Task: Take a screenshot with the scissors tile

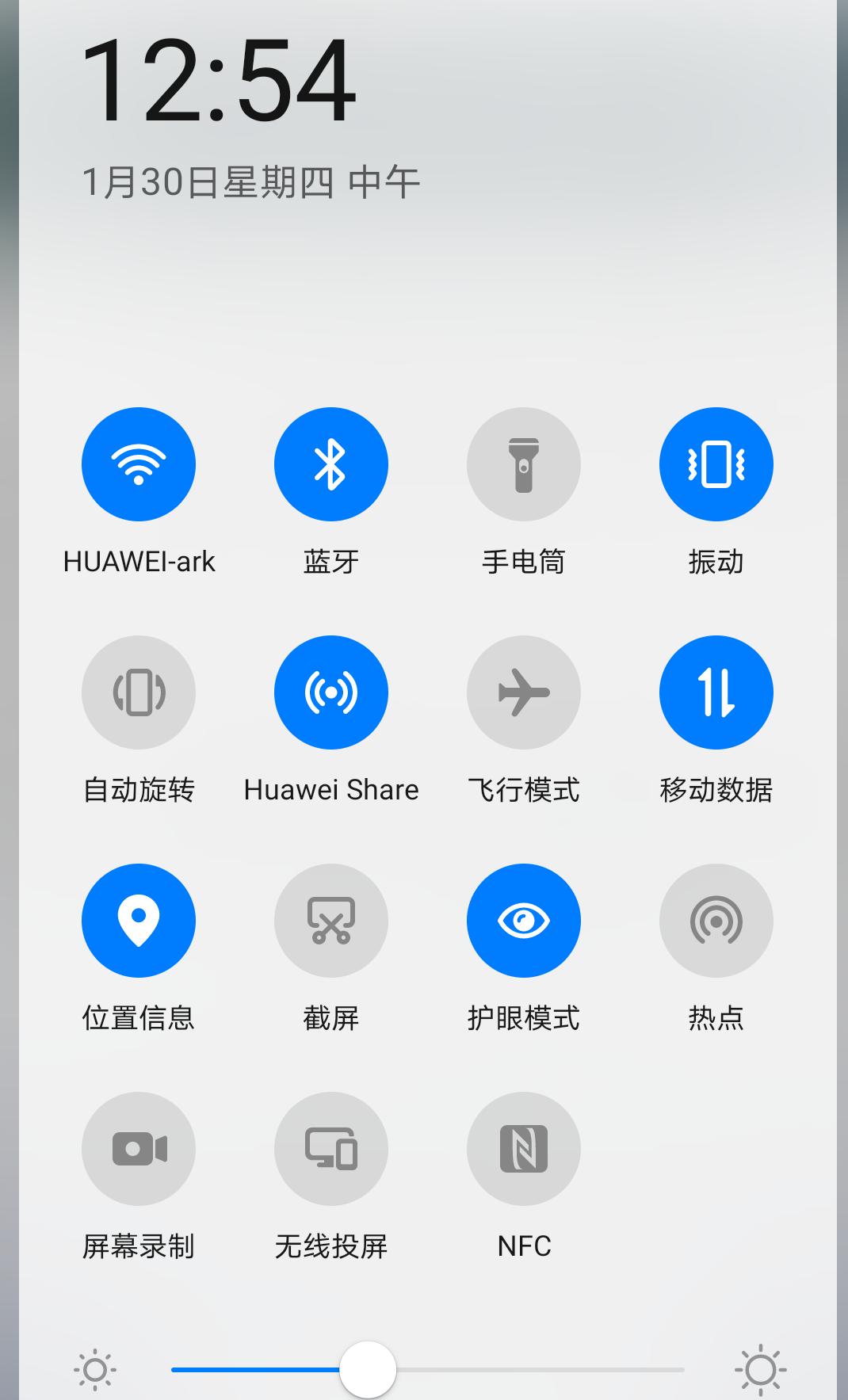Action: [x=331, y=919]
